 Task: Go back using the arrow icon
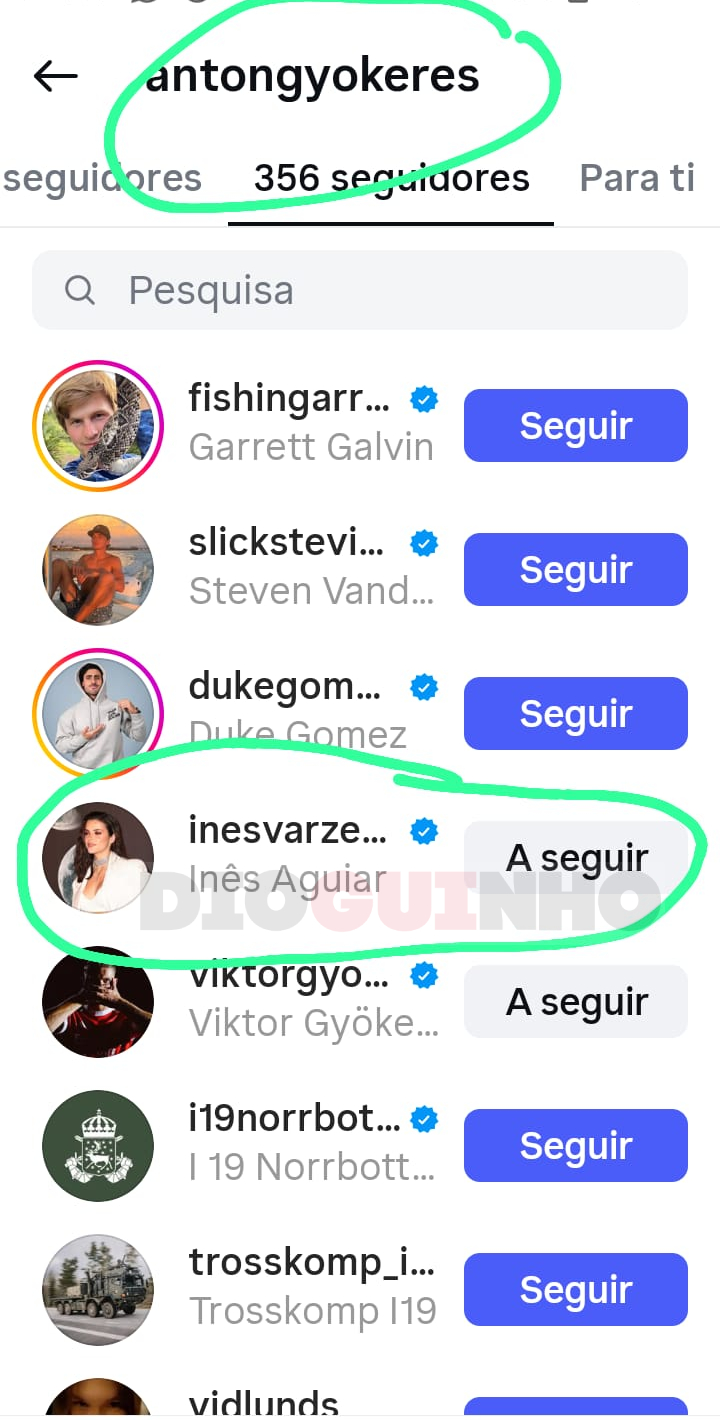[x=56, y=76]
